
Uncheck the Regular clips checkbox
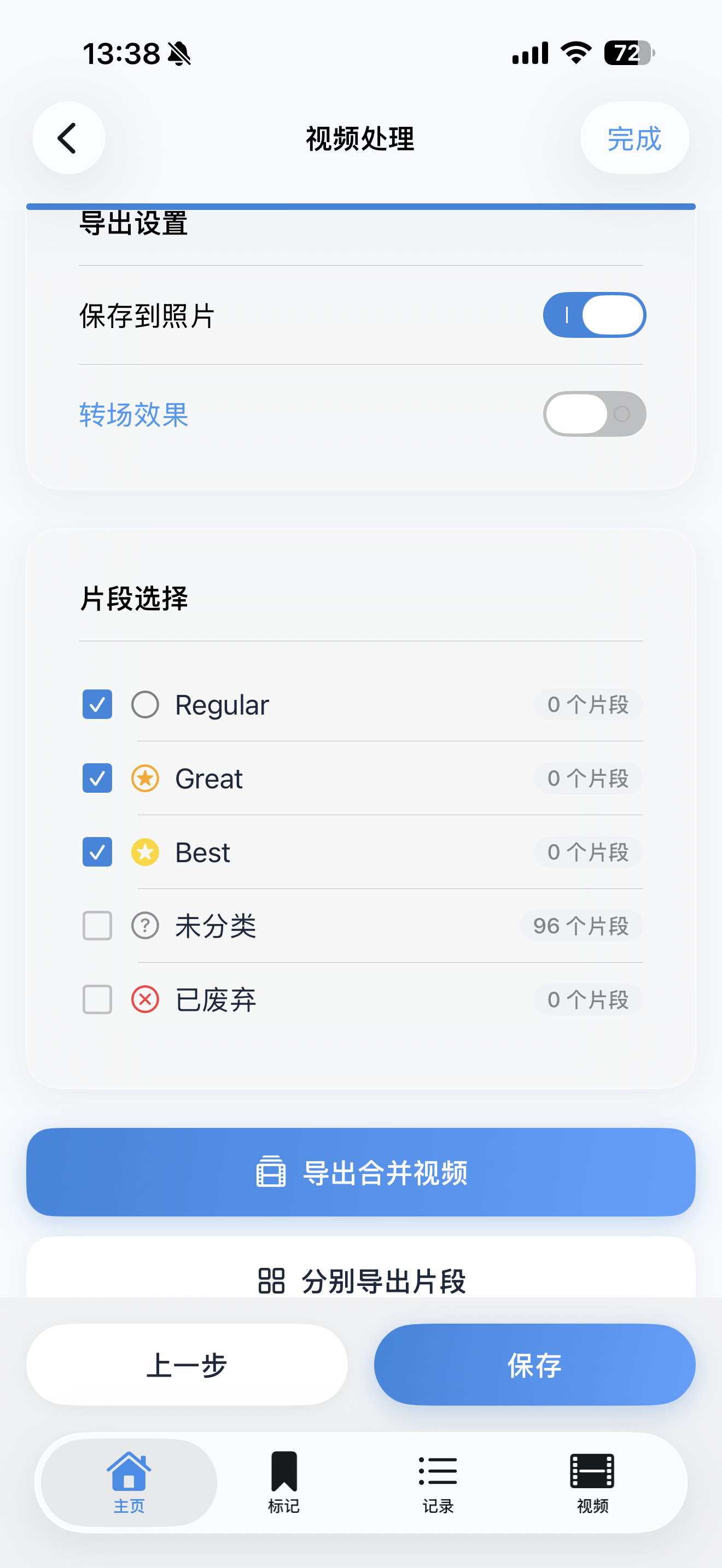(x=96, y=704)
